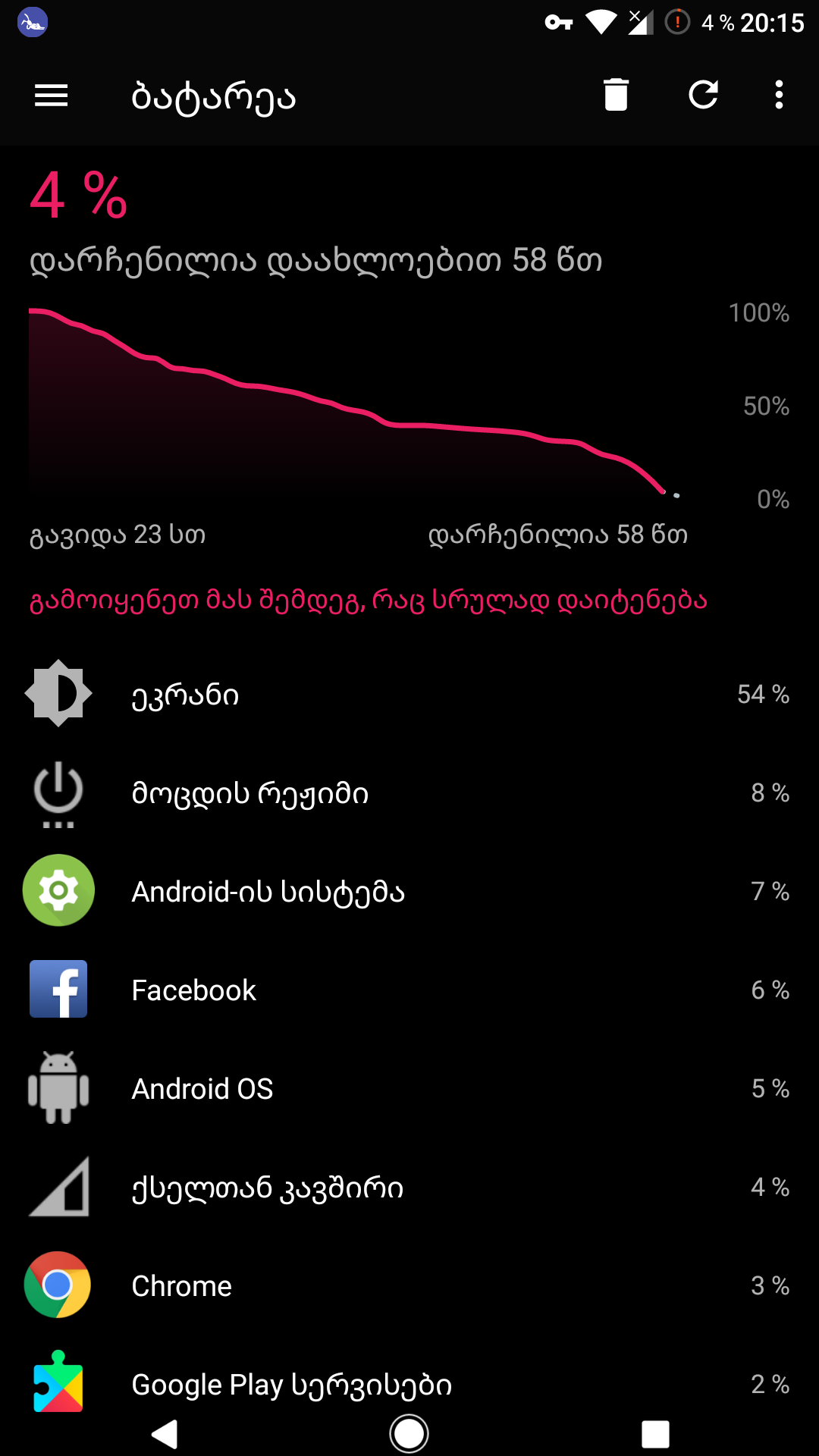Open ეკრანი battery usage details
Viewport: 819px width, 1456px height.
(x=409, y=695)
